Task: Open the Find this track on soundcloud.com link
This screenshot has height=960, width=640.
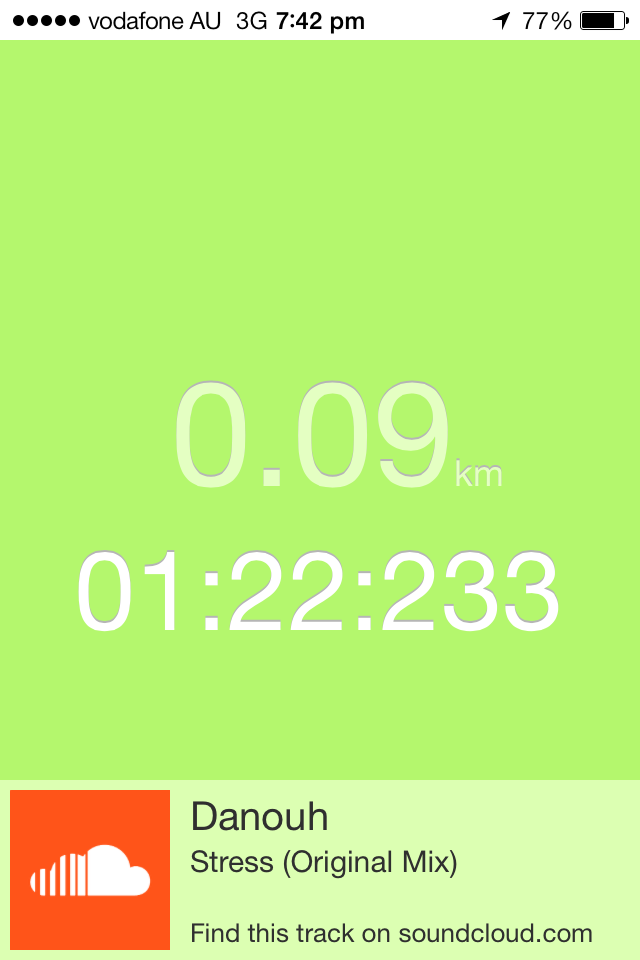Action: [391, 934]
